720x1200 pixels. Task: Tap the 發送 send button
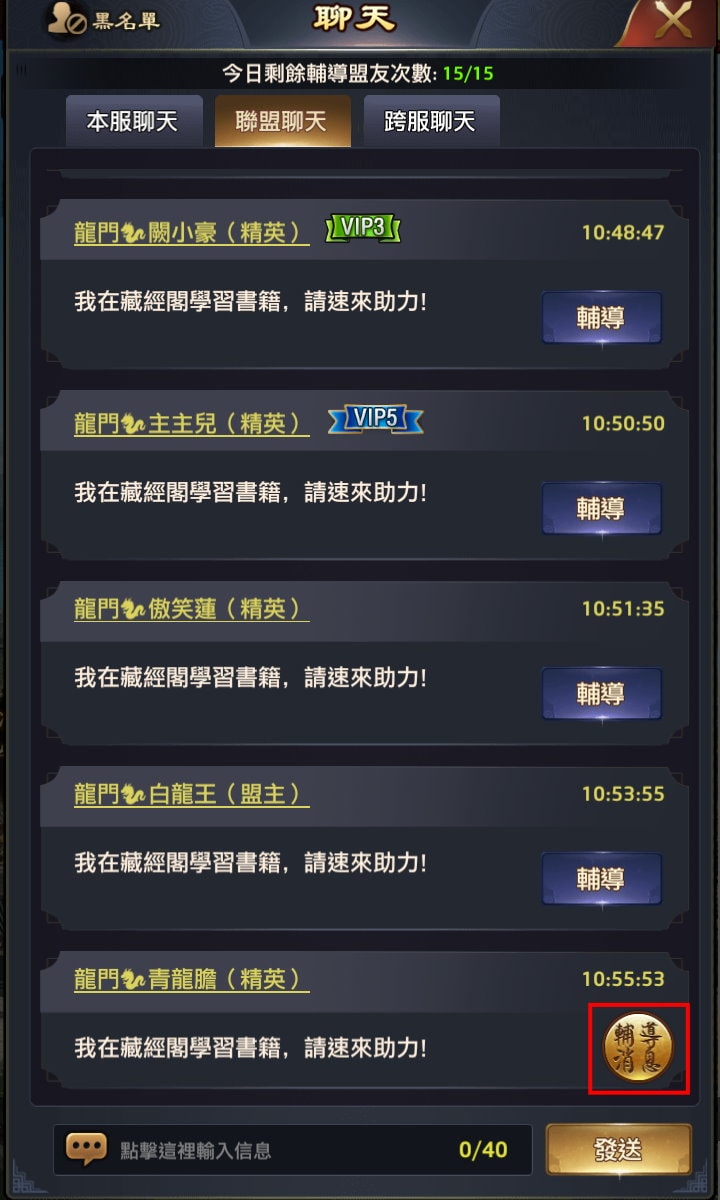tap(618, 1150)
